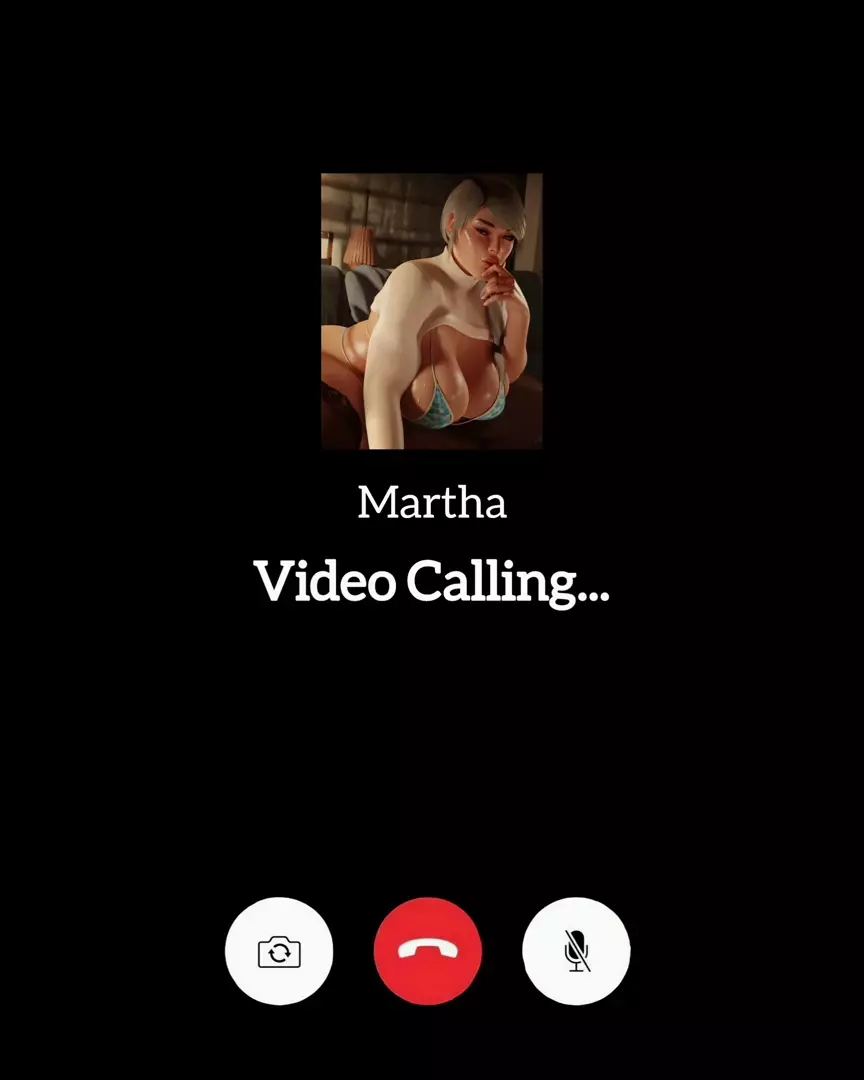This screenshot has width=864, height=1080.
Task: Mute the microphone
Action: (576, 951)
